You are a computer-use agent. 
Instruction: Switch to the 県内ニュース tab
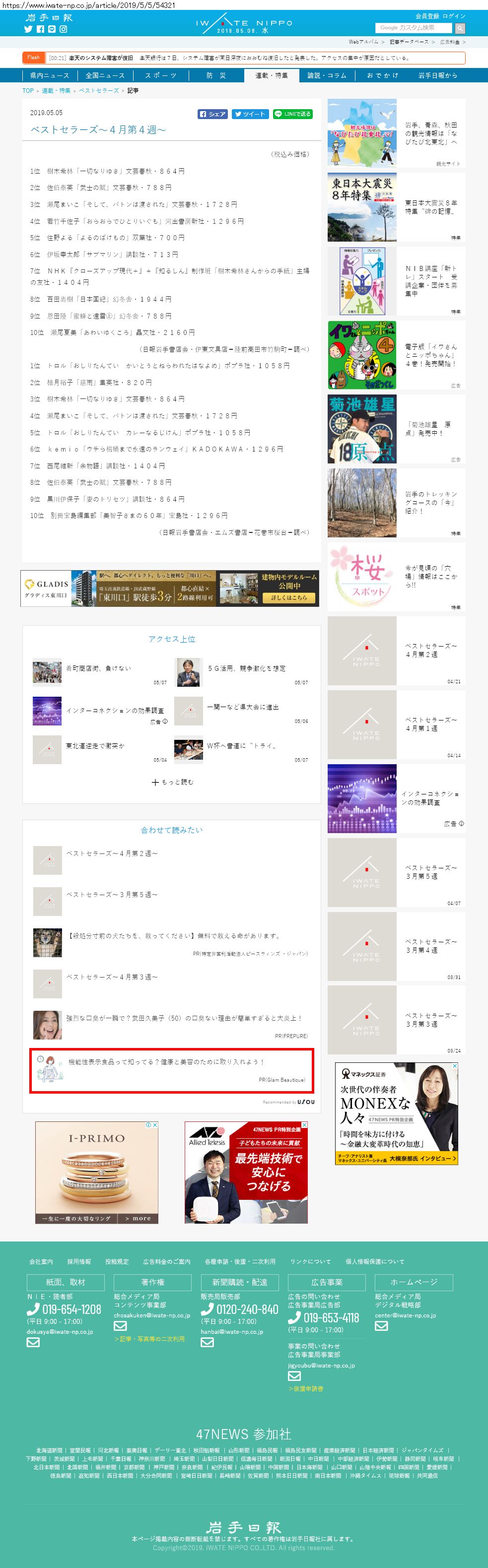pyautogui.click(x=49, y=75)
